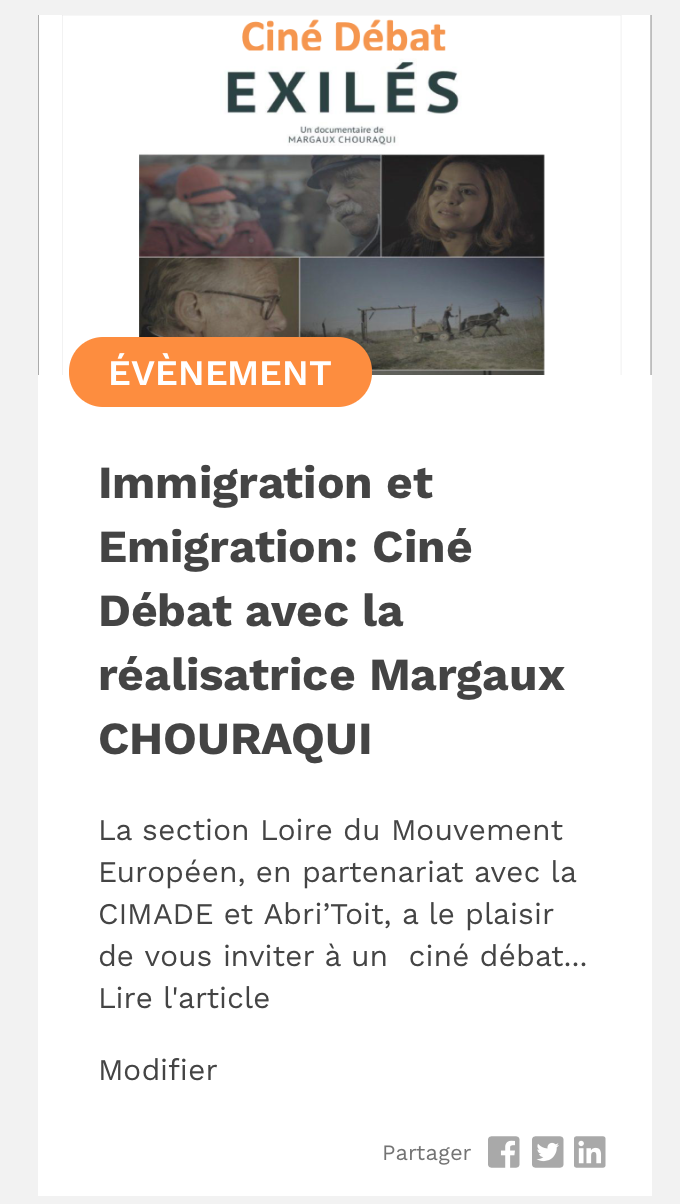680x1204 pixels.
Task: Share the article on LinkedIn
Action: pos(590,1152)
